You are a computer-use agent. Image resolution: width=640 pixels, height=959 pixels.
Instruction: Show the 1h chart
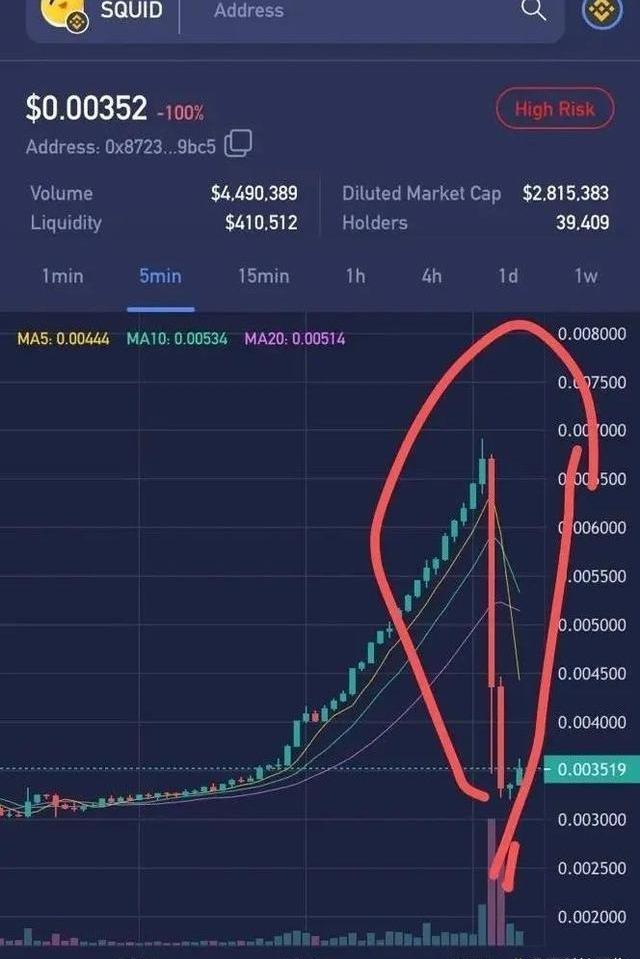pos(355,276)
